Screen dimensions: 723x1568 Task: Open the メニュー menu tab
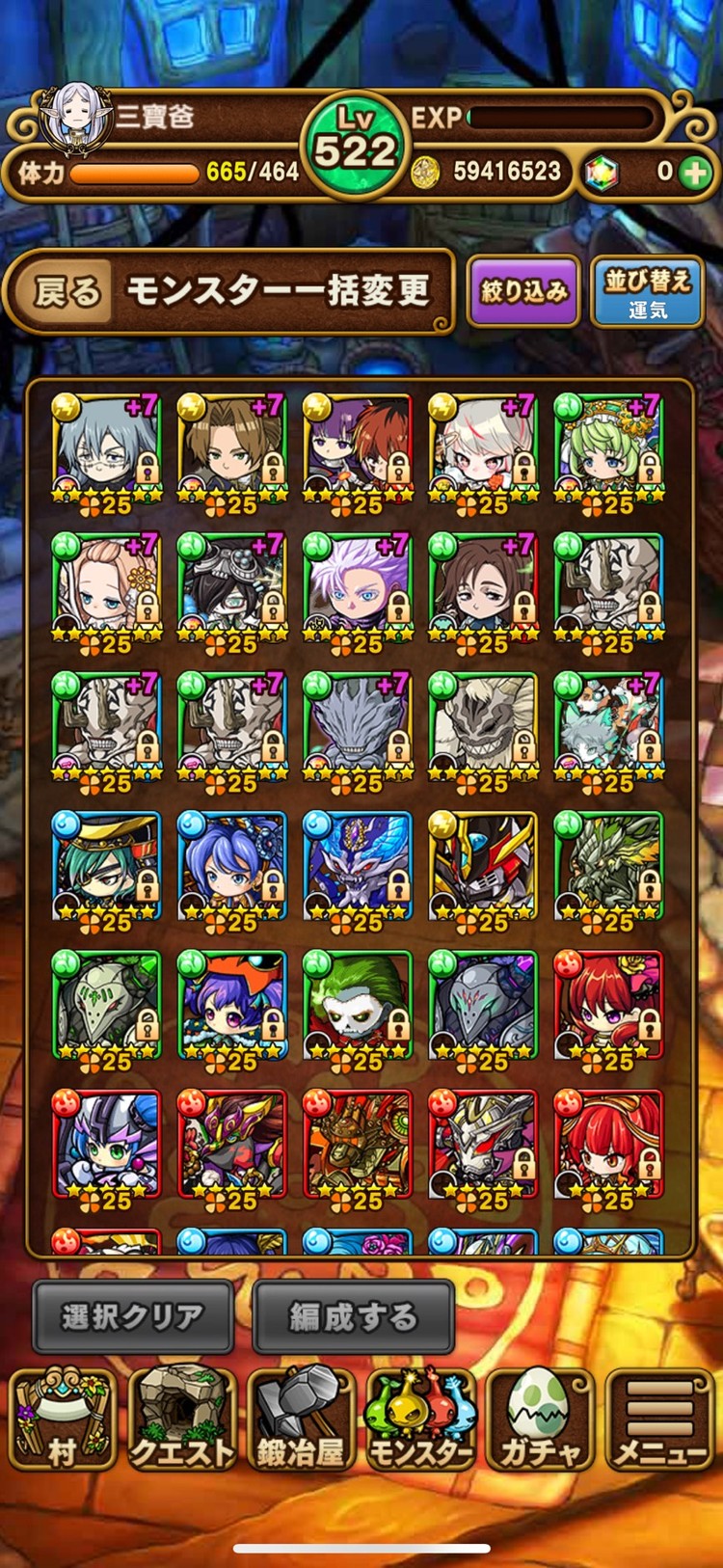click(660, 1419)
